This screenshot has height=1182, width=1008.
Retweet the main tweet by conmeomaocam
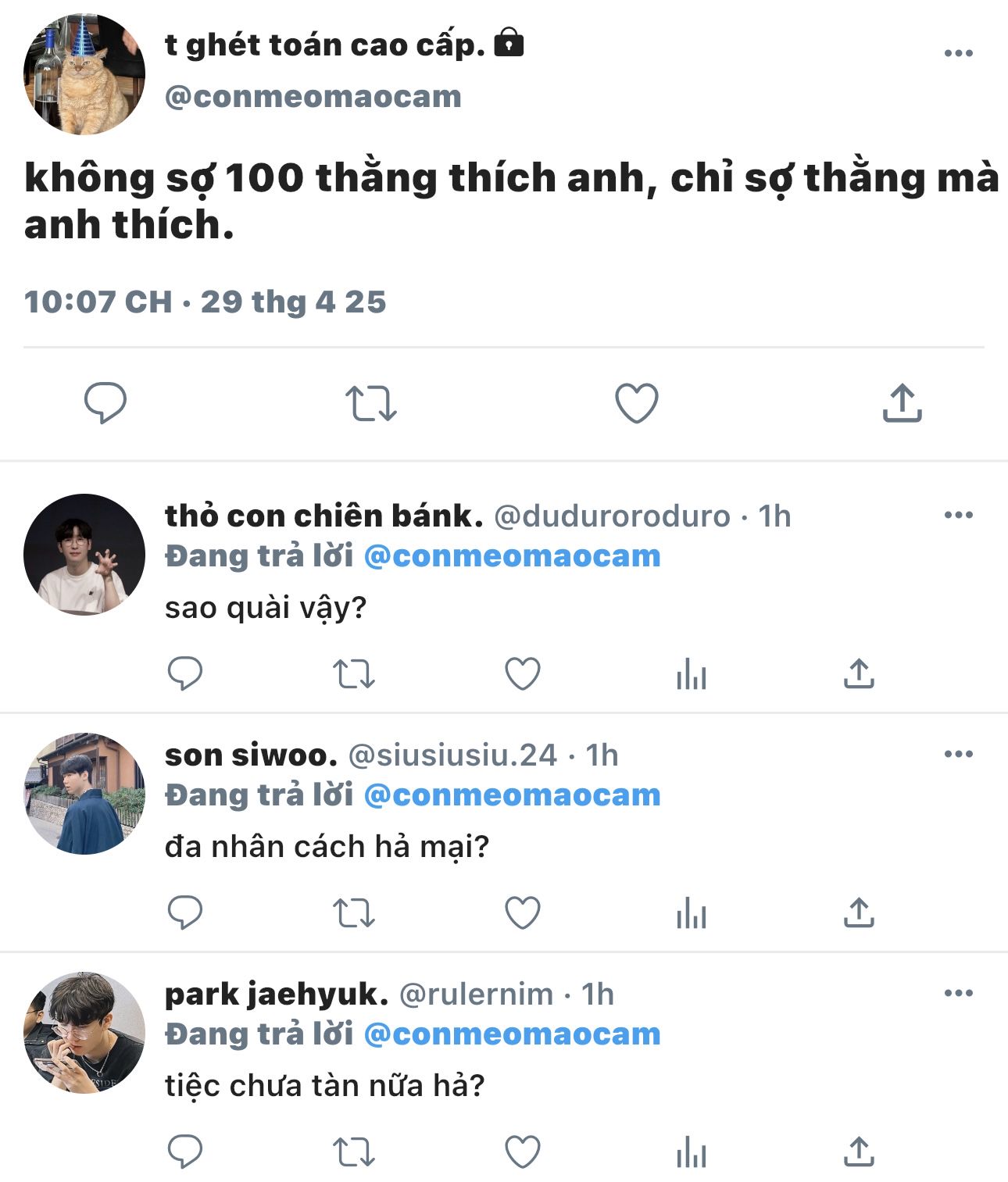point(371,403)
